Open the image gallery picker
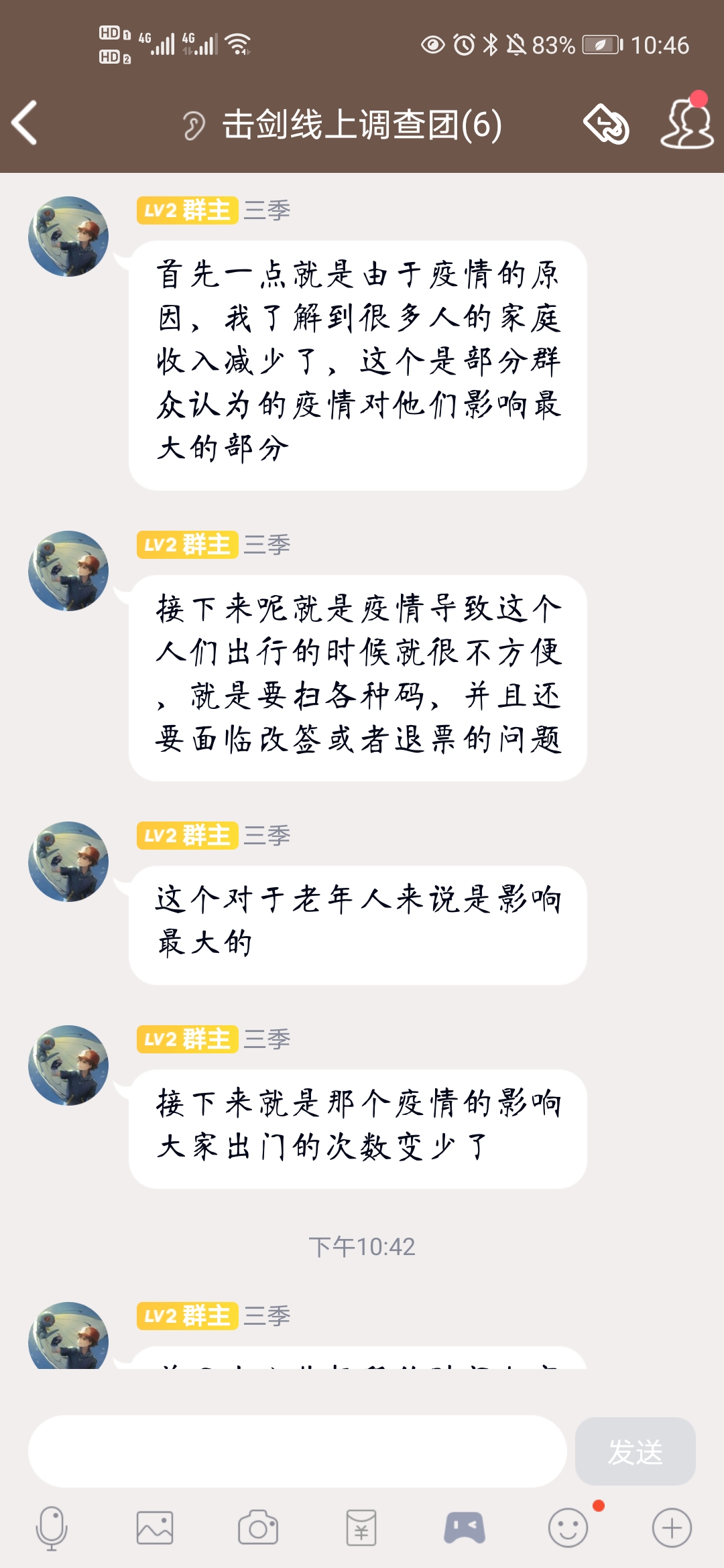This screenshot has width=724, height=1568. coord(155,1528)
